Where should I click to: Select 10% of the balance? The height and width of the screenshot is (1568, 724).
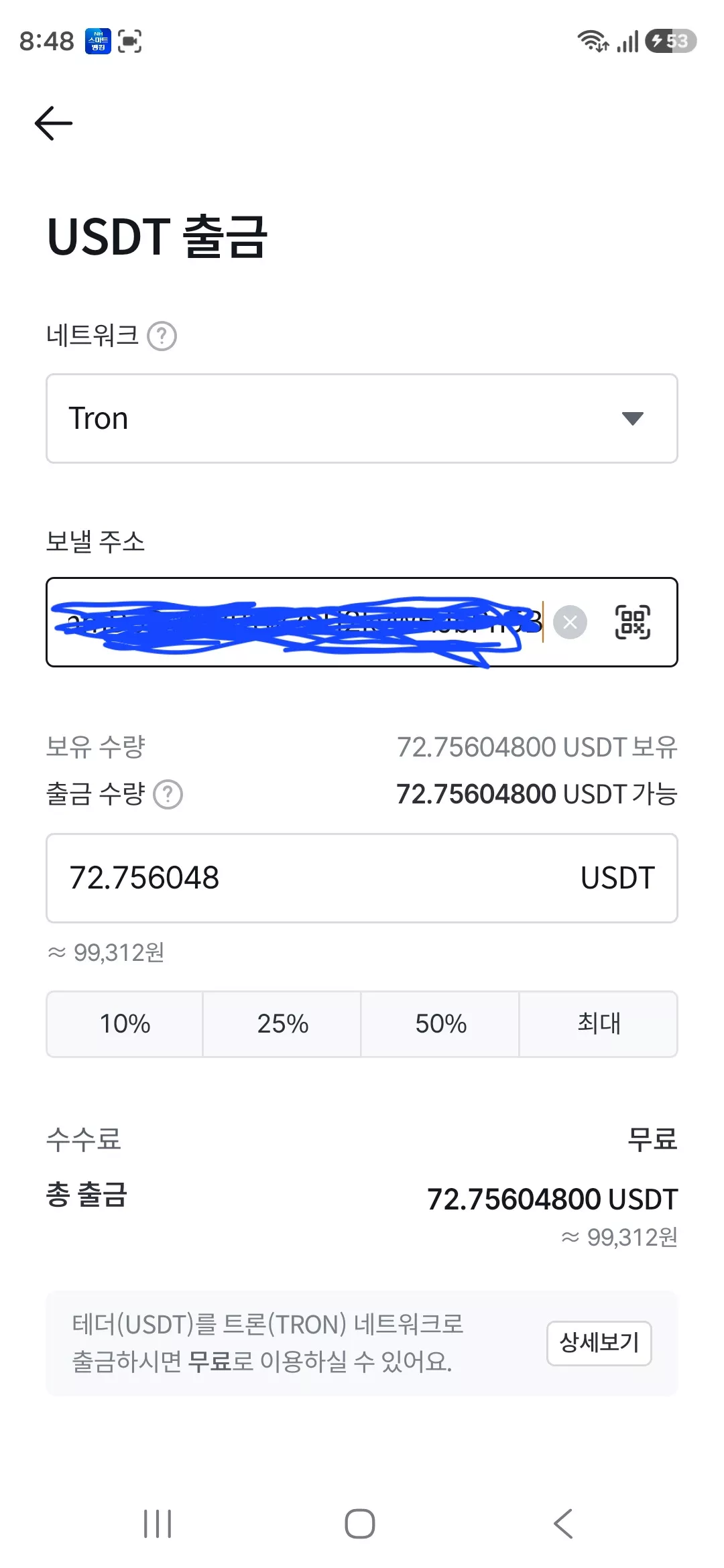coord(125,1025)
